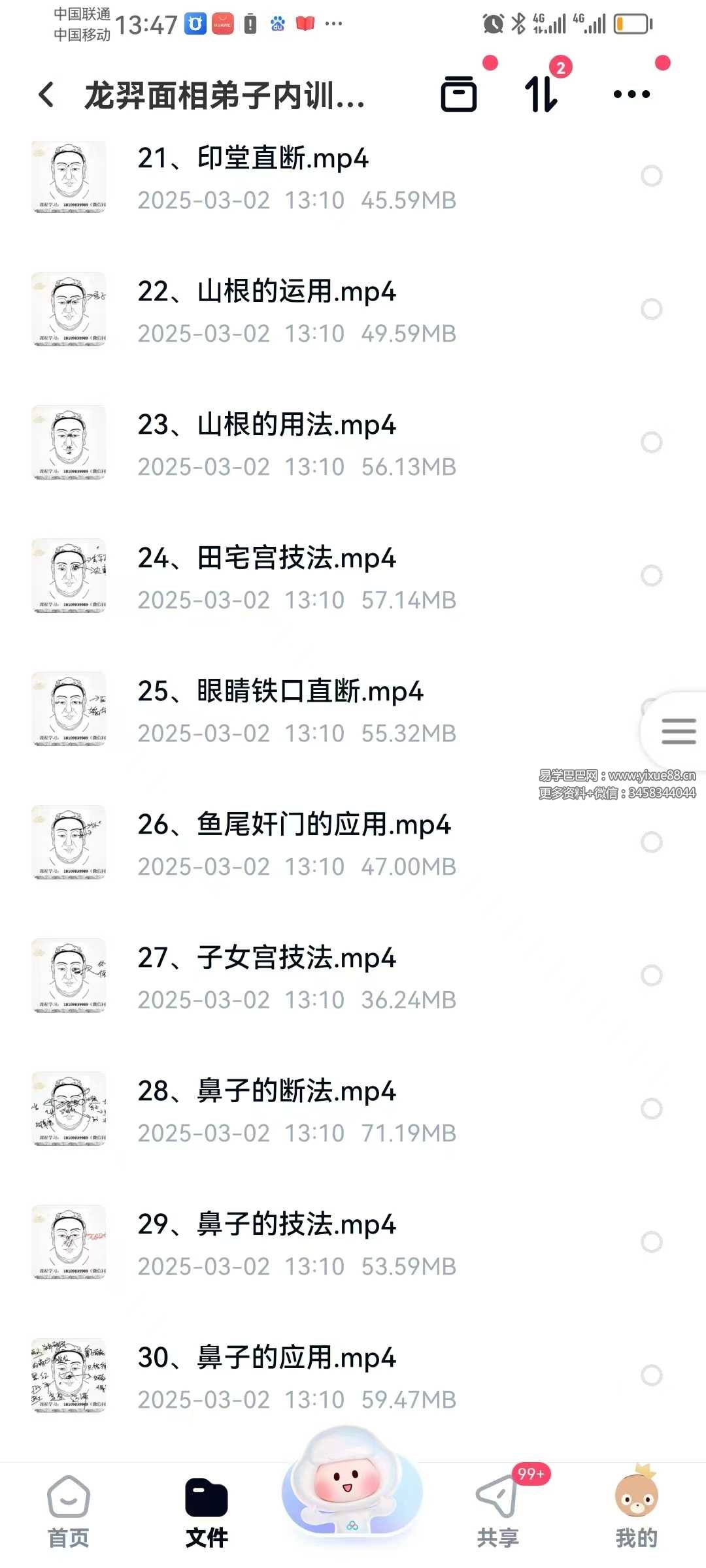Screen dimensions: 706x1568
Task: Open 30、鼻子的应用.mp4
Action: tap(267, 1358)
